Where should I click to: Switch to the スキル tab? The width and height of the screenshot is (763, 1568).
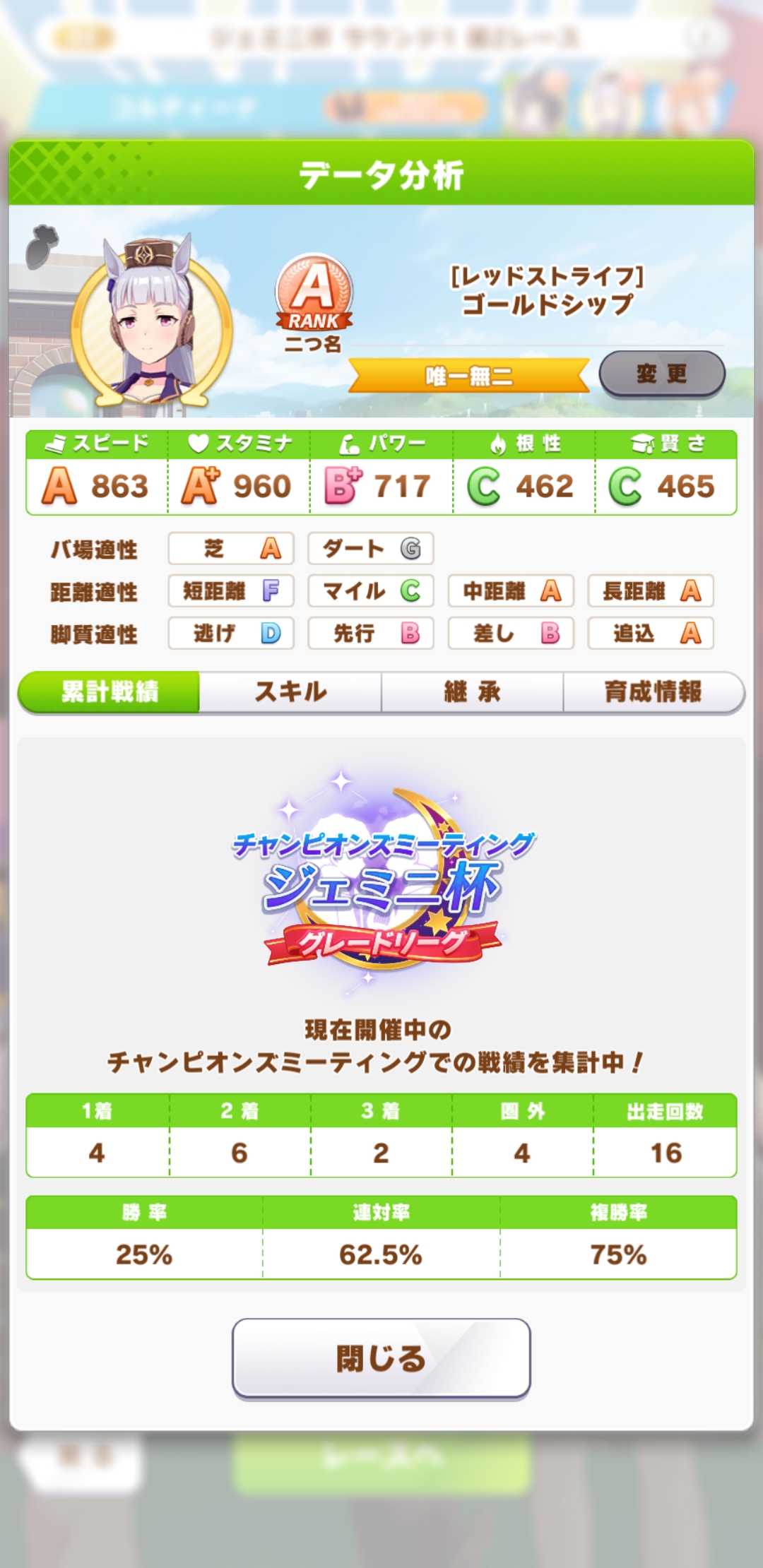[x=290, y=691]
